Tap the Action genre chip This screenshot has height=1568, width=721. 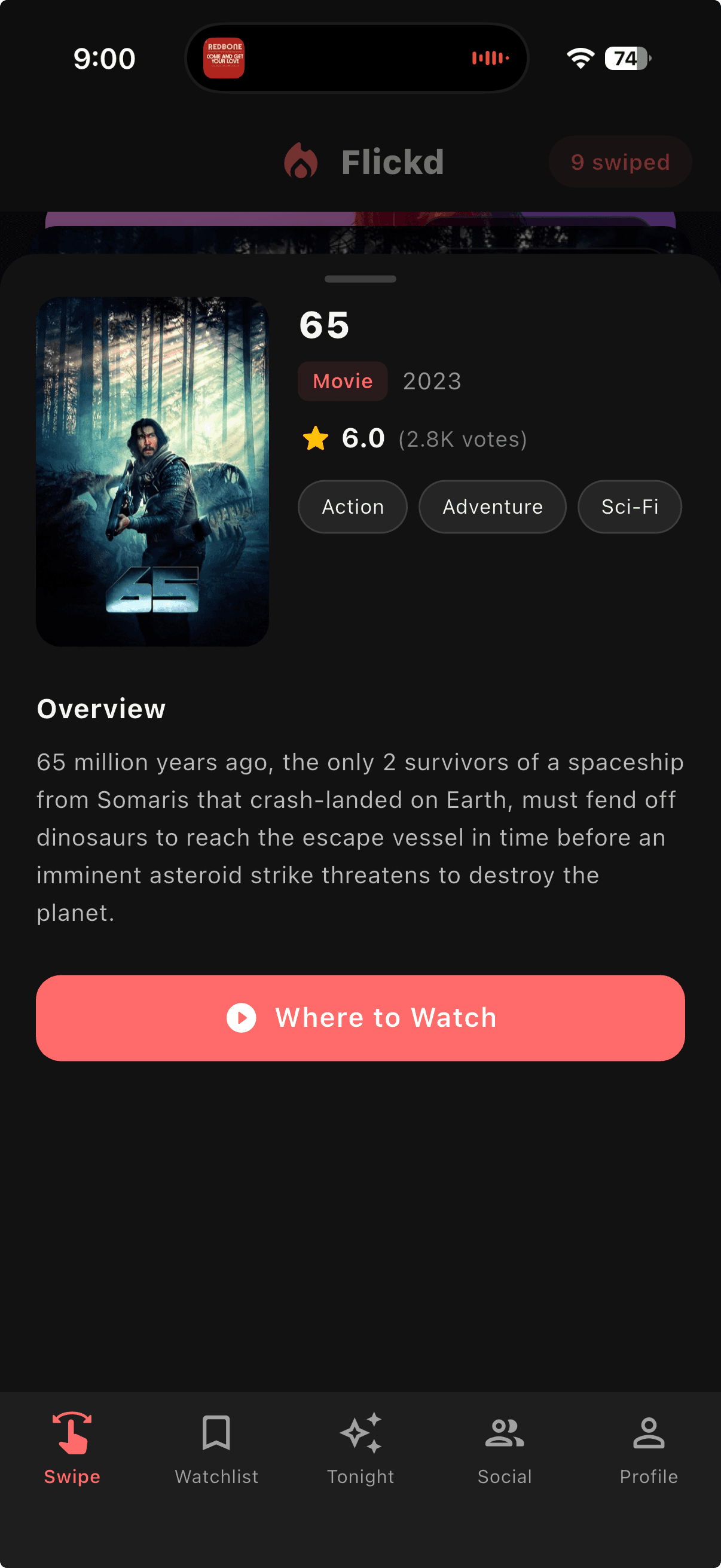click(x=352, y=507)
